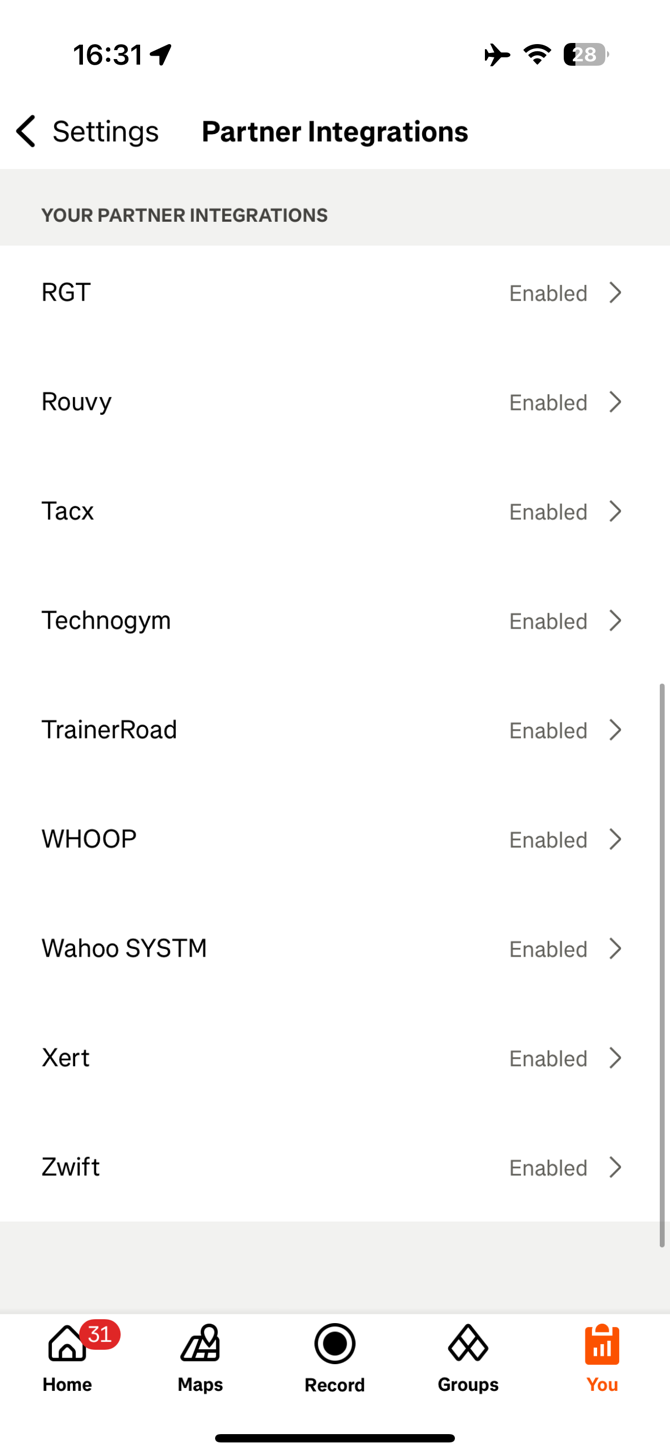Open Technogym partner integration
Screen dimensions: 670x1456
click(x=335, y=620)
